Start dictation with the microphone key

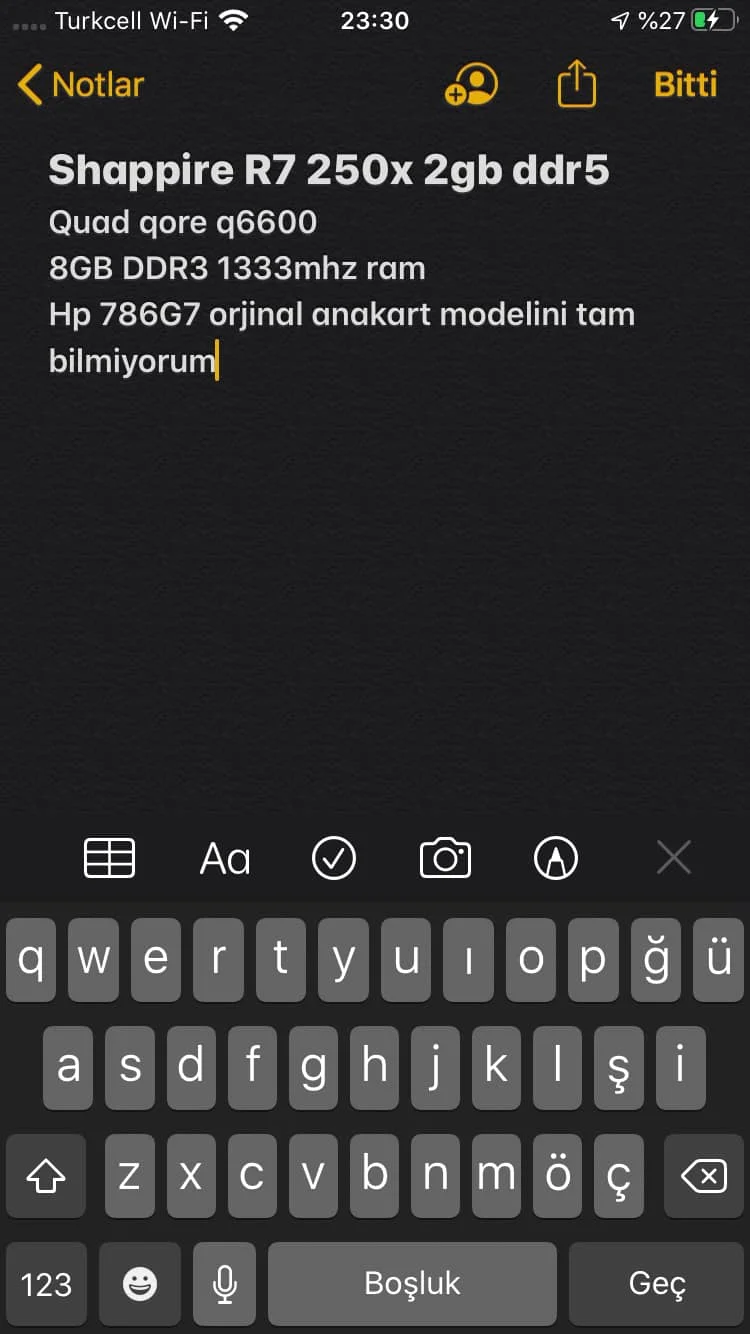(225, 1284)
